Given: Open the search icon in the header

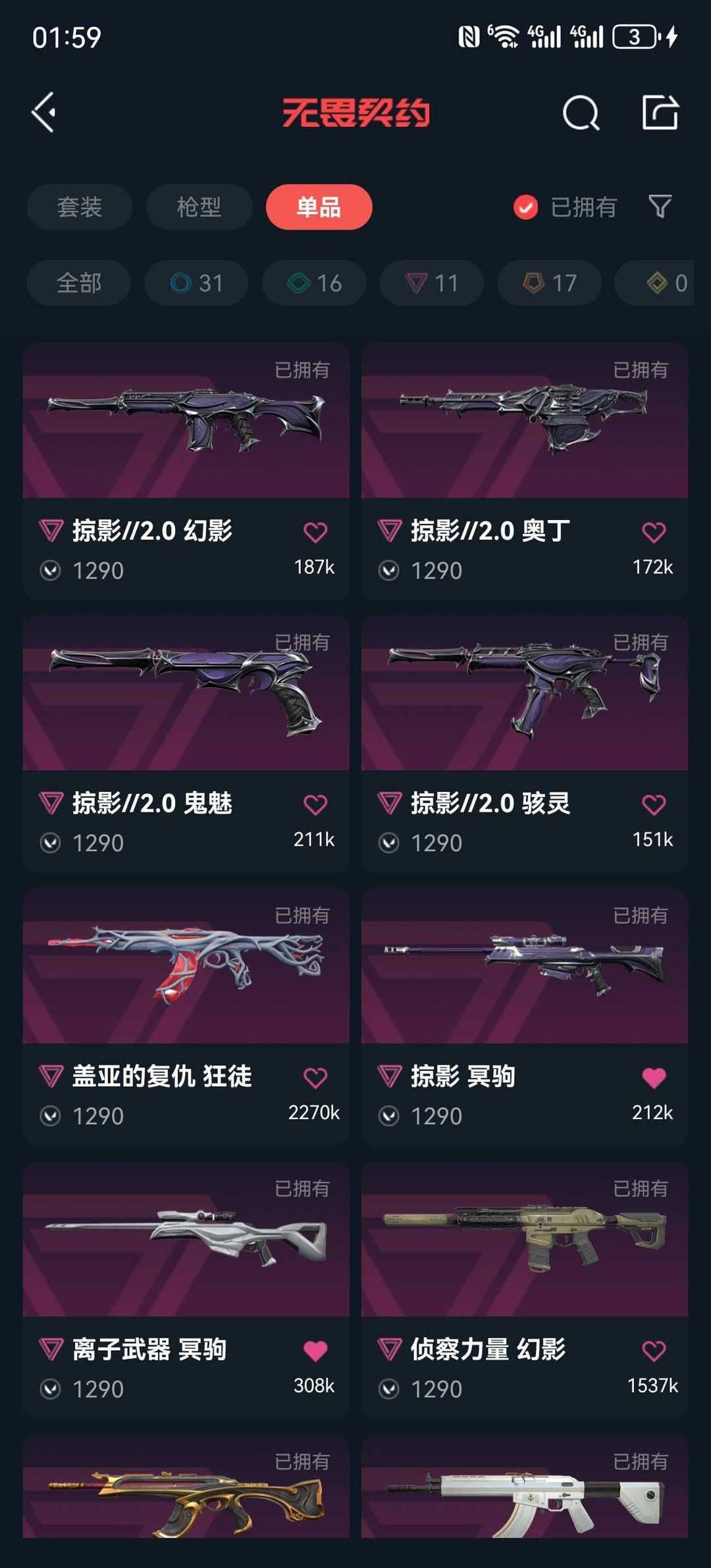Looking at the screenshot, I should coord(581,113).
